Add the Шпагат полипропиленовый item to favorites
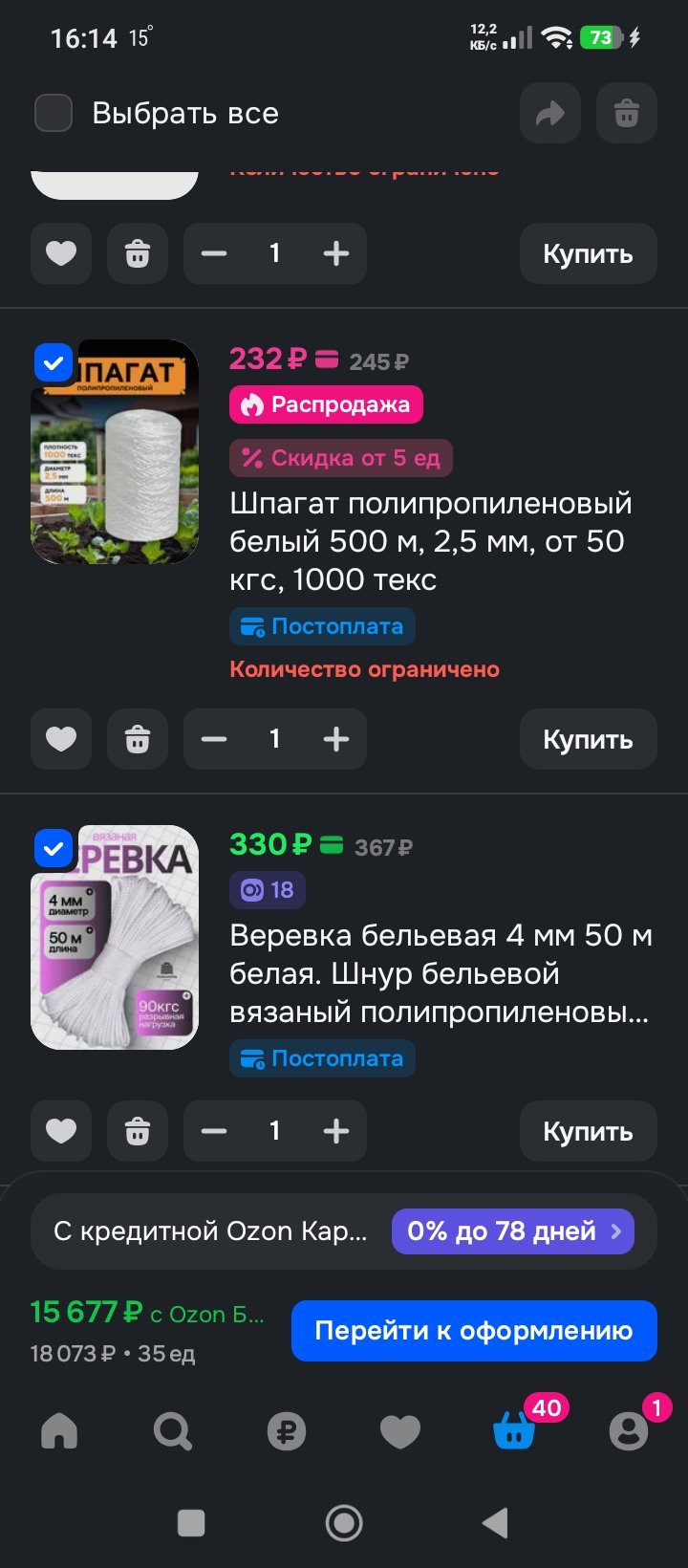The width and height of the screenshot is (688, 1568). pyautogui.click(x=61, y=739)
